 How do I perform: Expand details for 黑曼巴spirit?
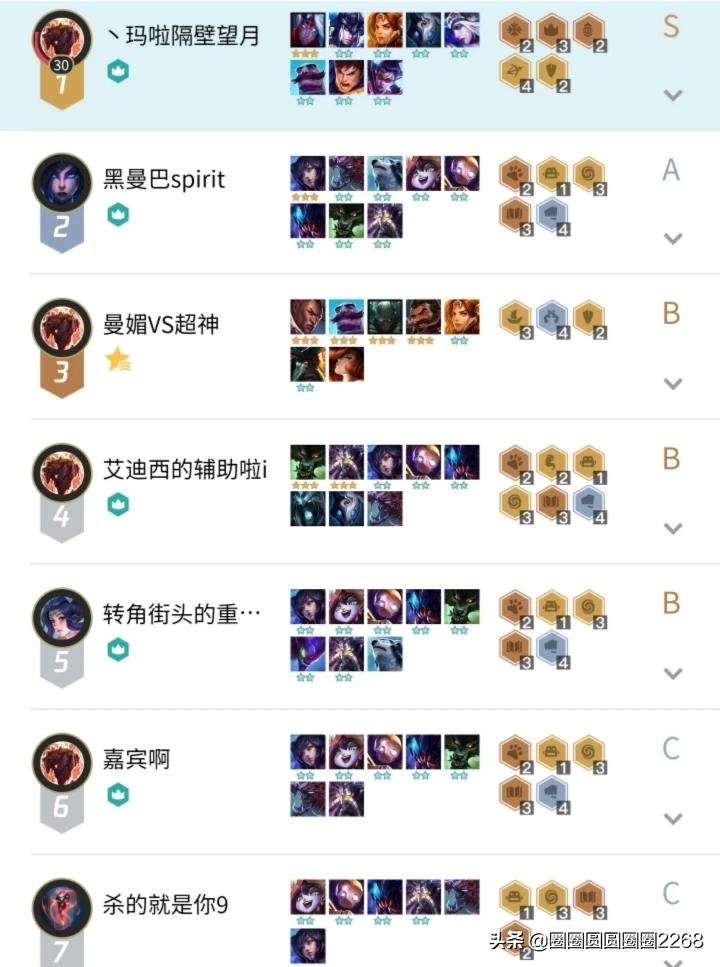tap(673, 239)
